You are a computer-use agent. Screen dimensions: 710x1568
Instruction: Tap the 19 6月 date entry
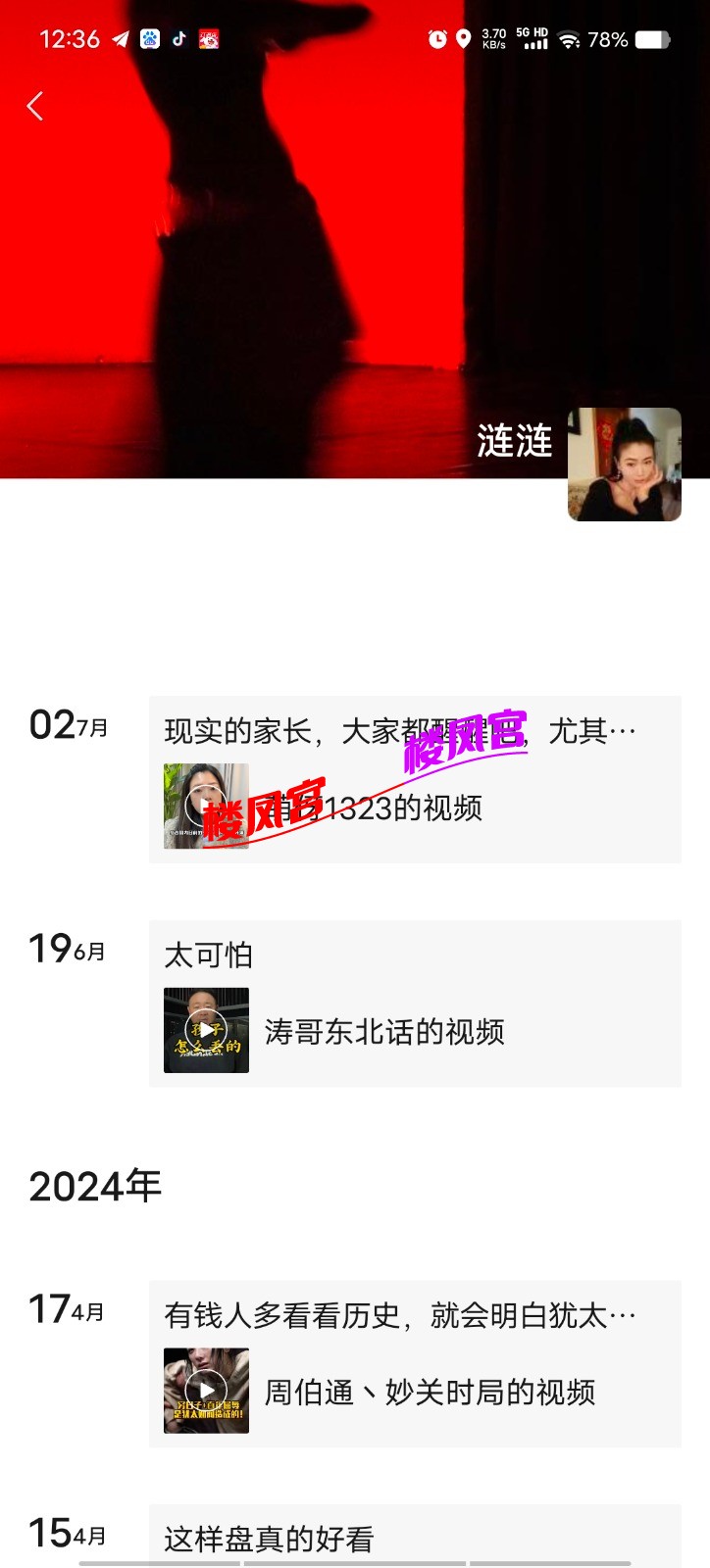[x=64, y=950]
